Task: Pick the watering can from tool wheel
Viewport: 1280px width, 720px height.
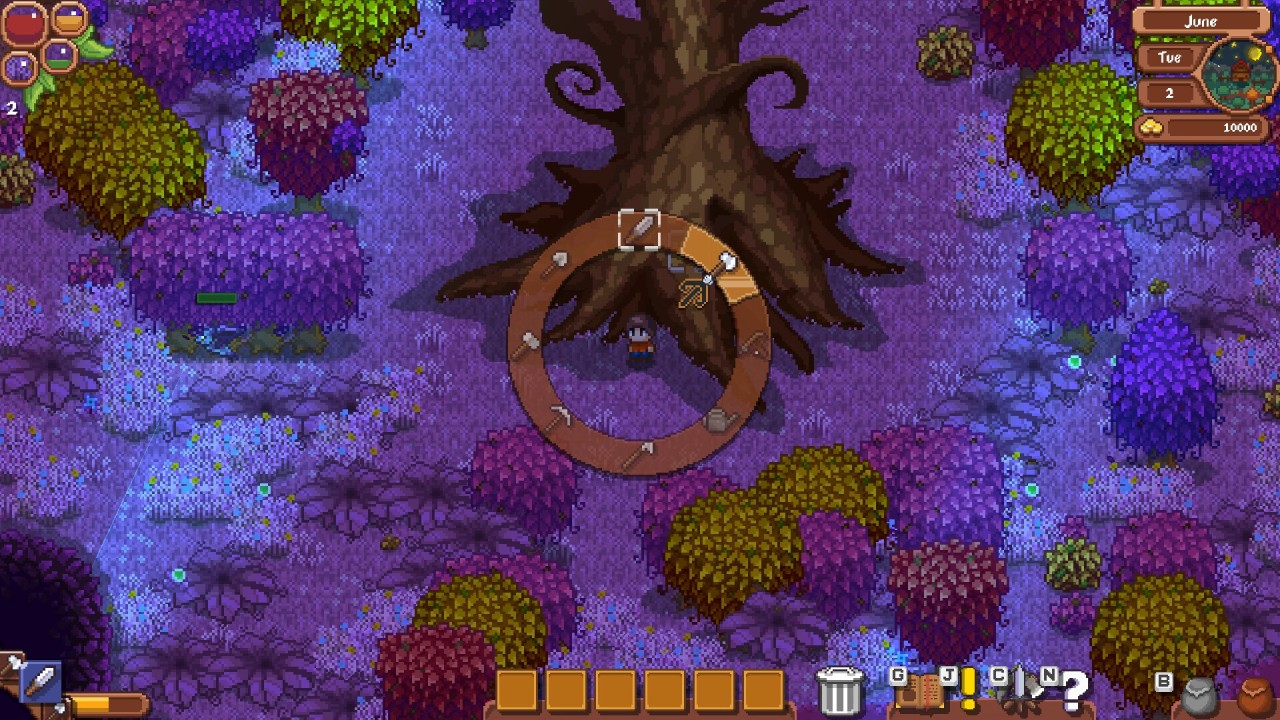Action: coord(719,420)
